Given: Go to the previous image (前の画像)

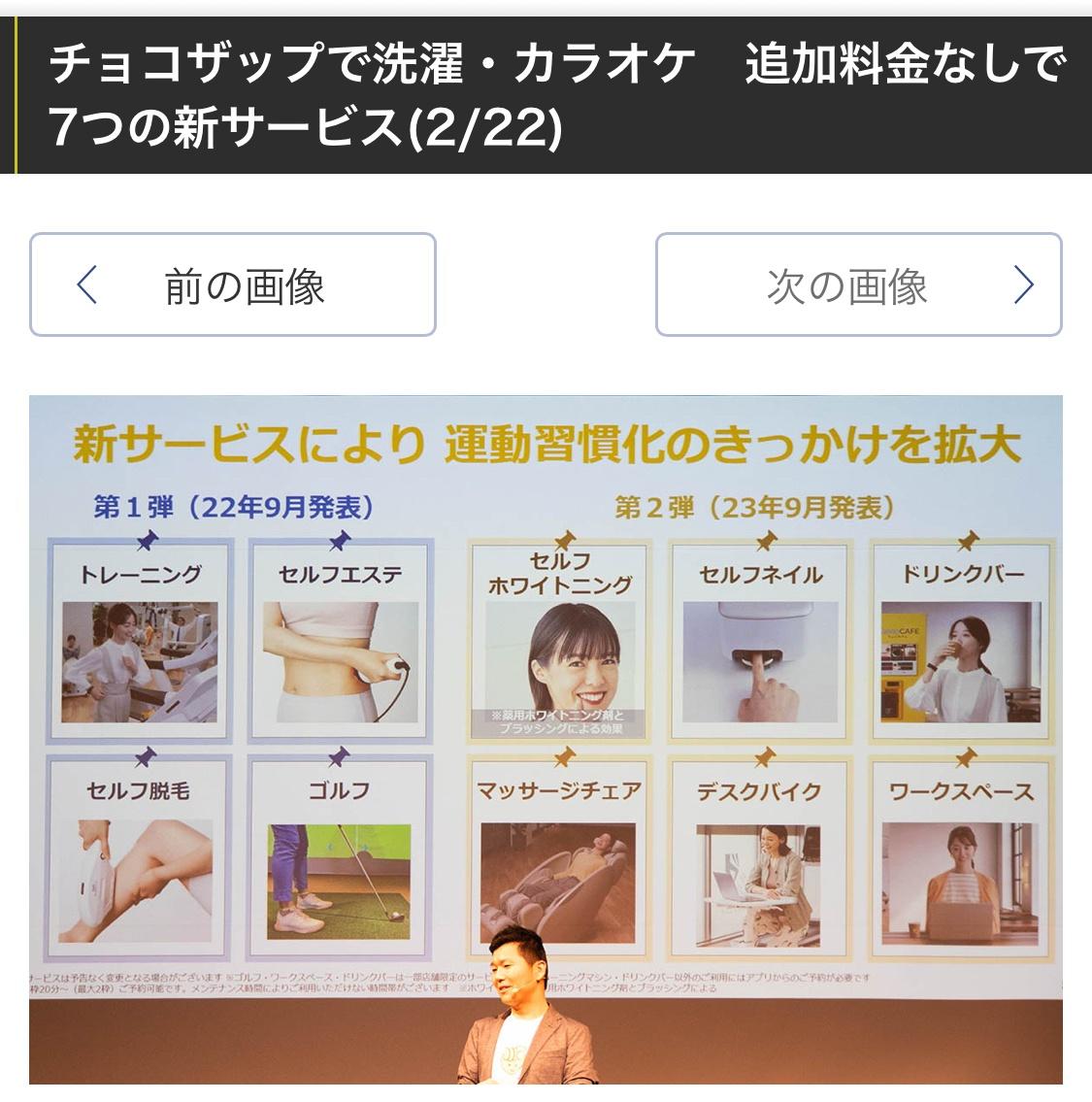Looking at the screenshot, I should pos(233,285).
